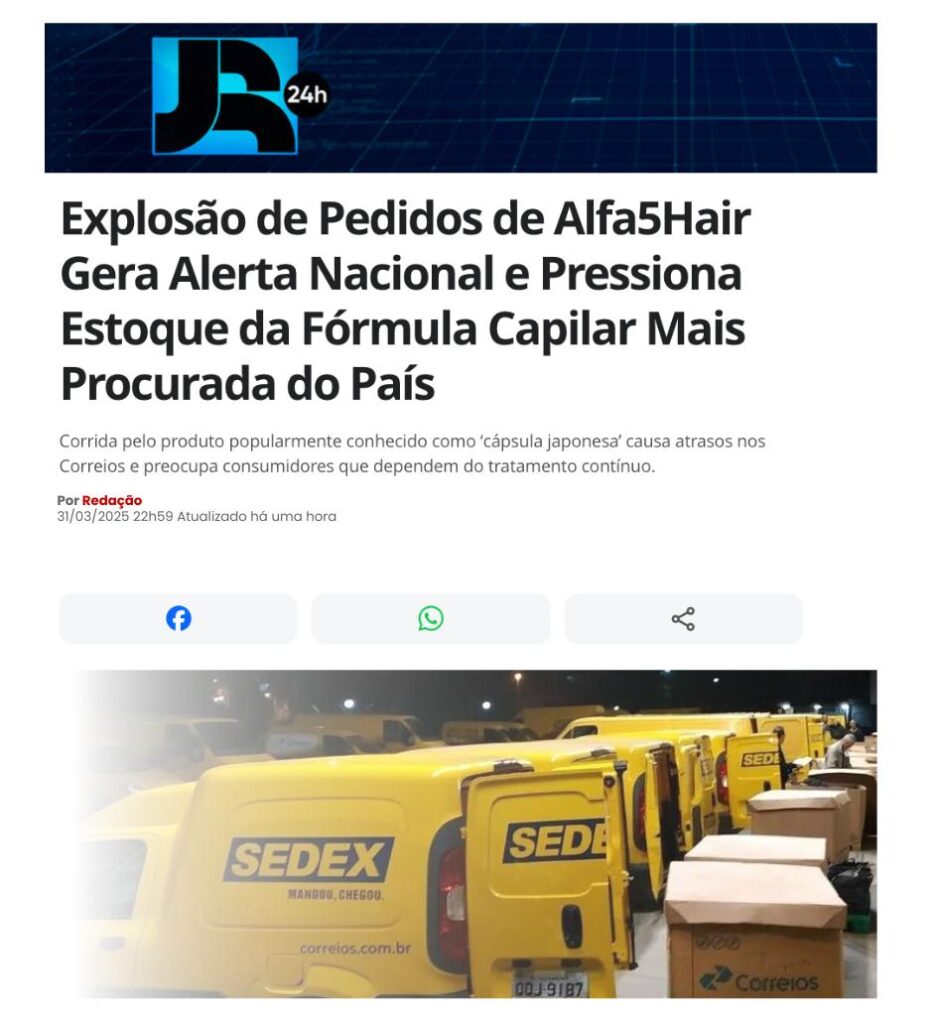Viewport: 939px width, 1024px height.
Task: Open the generic share options button
Action: (x=683, y=619)
